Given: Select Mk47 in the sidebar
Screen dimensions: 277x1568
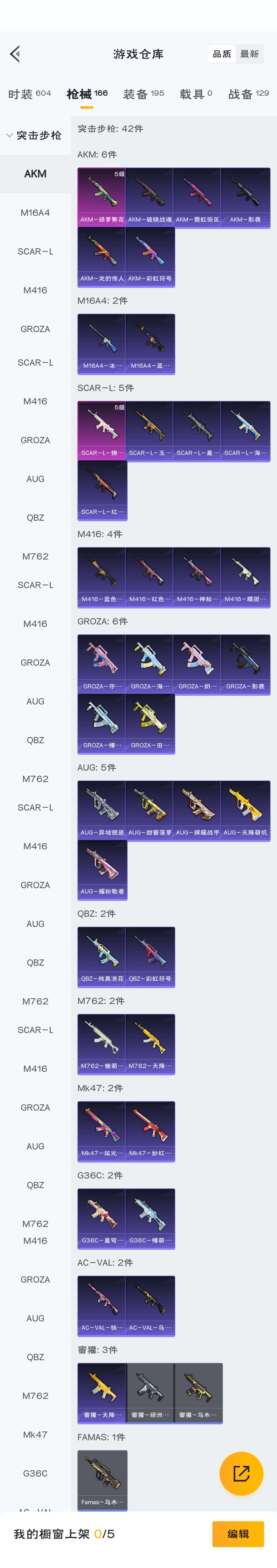Looking at the screenshot, I should (x=35, y=1434).
